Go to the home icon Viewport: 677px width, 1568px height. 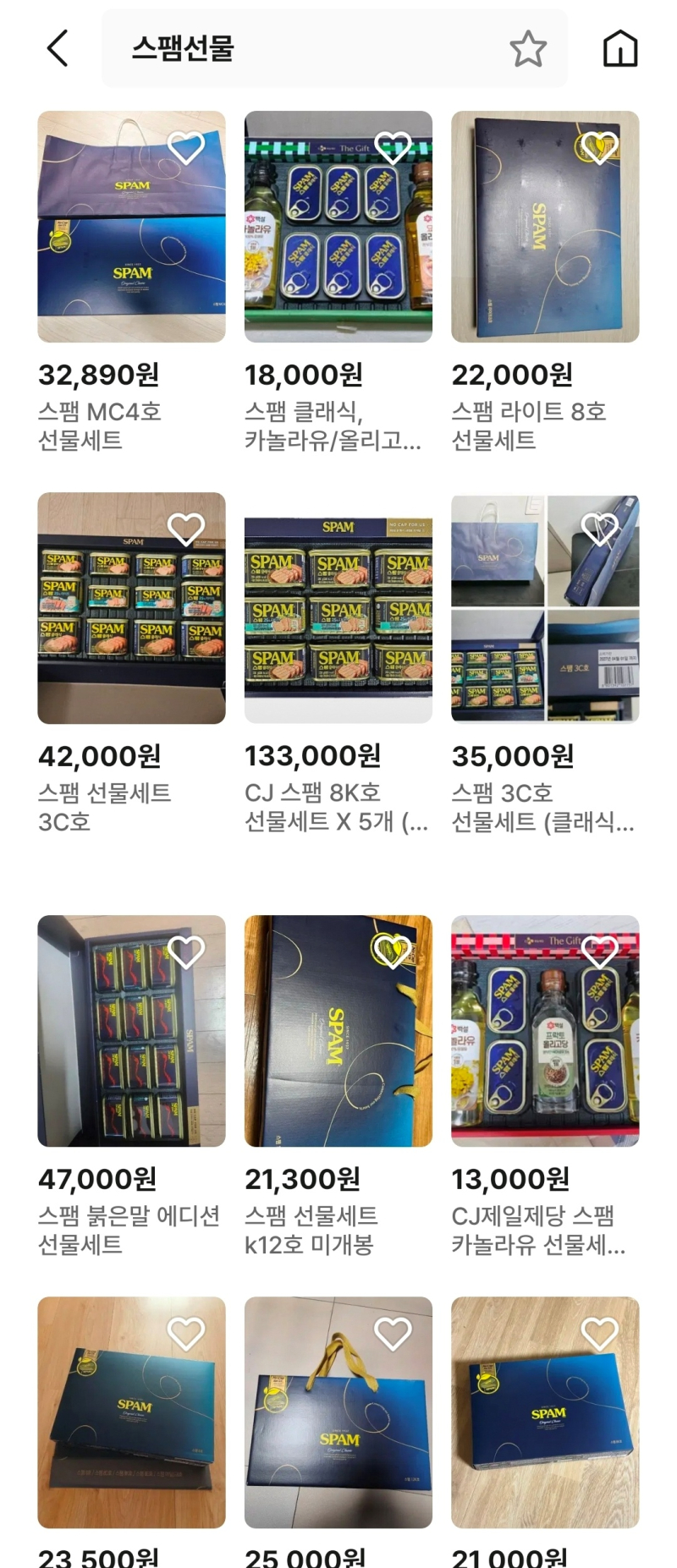coord(620,48)
